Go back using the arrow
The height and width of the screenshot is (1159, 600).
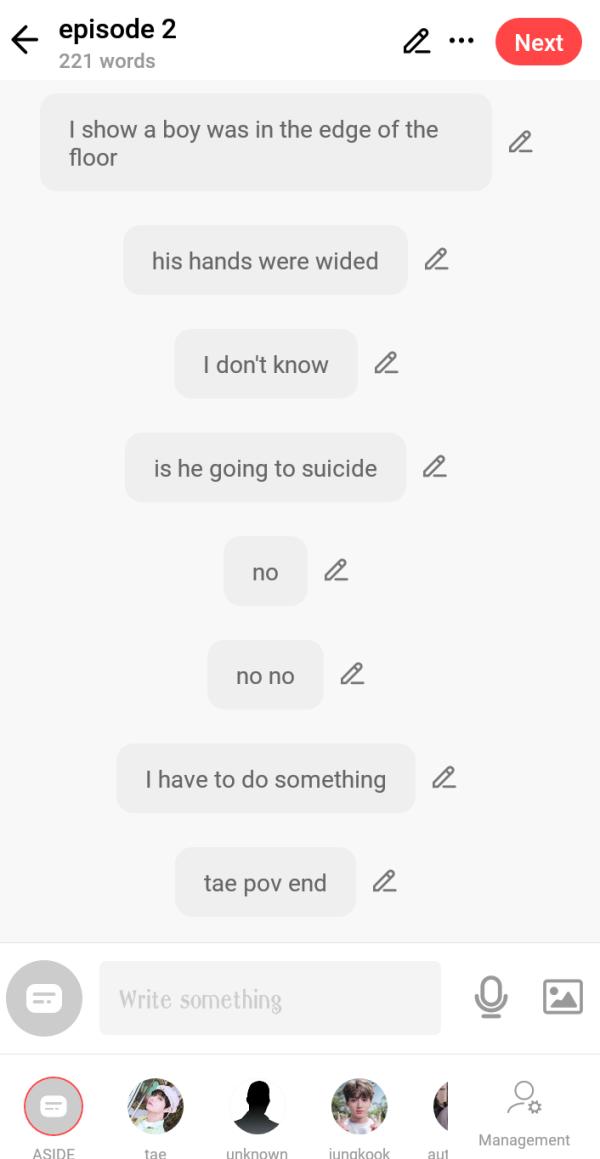pyautogui.click(x=25, y=41)
